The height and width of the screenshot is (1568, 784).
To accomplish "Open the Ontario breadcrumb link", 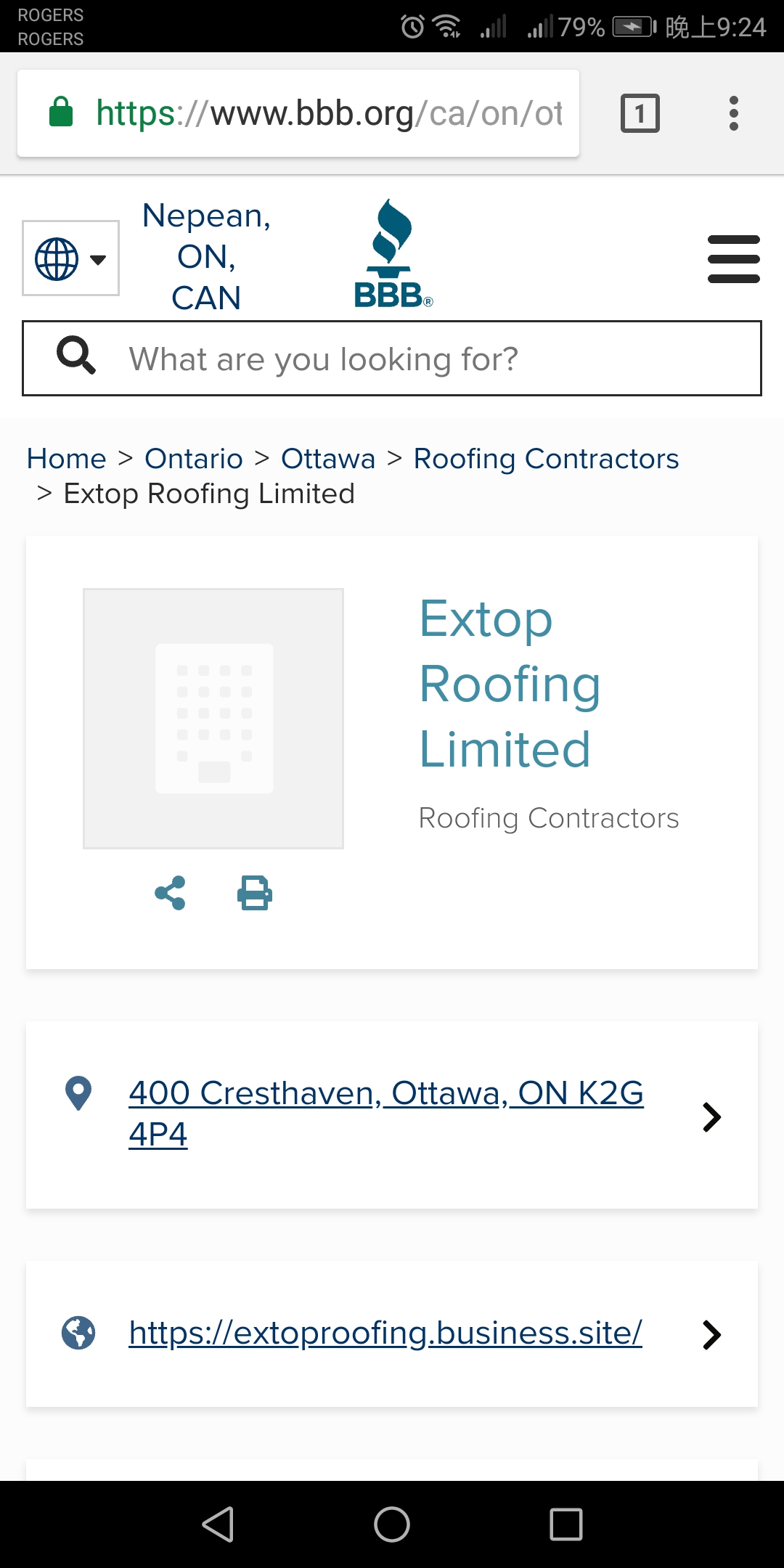I will coord(193,459).
